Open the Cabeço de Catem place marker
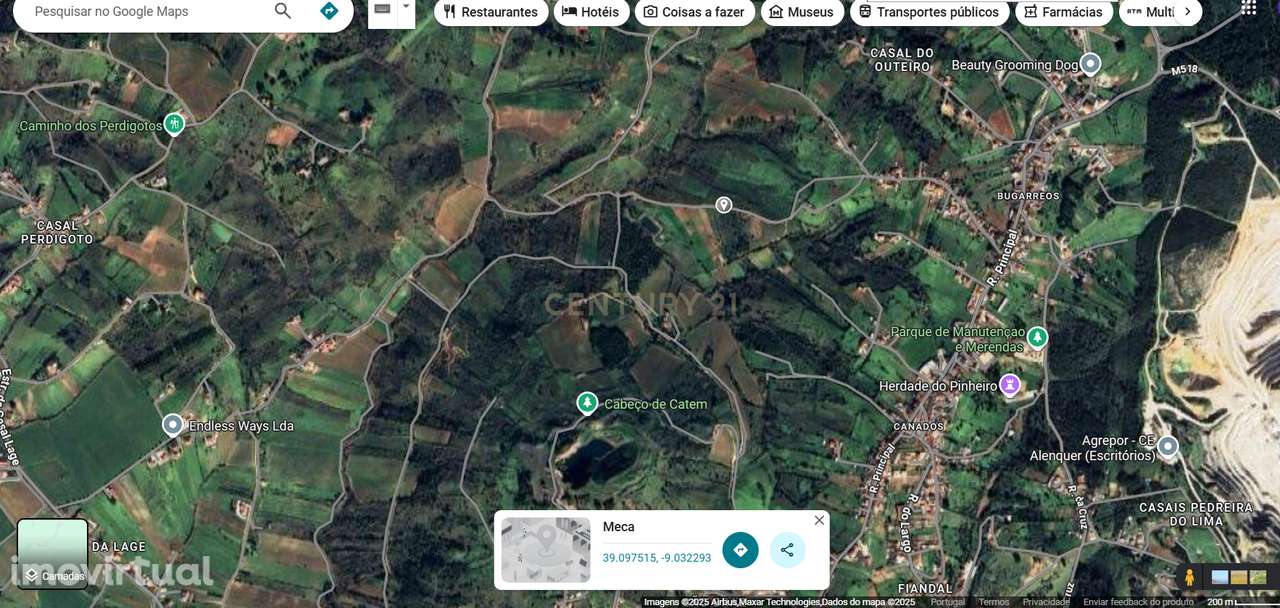The image size is (1280, 608). (x=587, y=404)
